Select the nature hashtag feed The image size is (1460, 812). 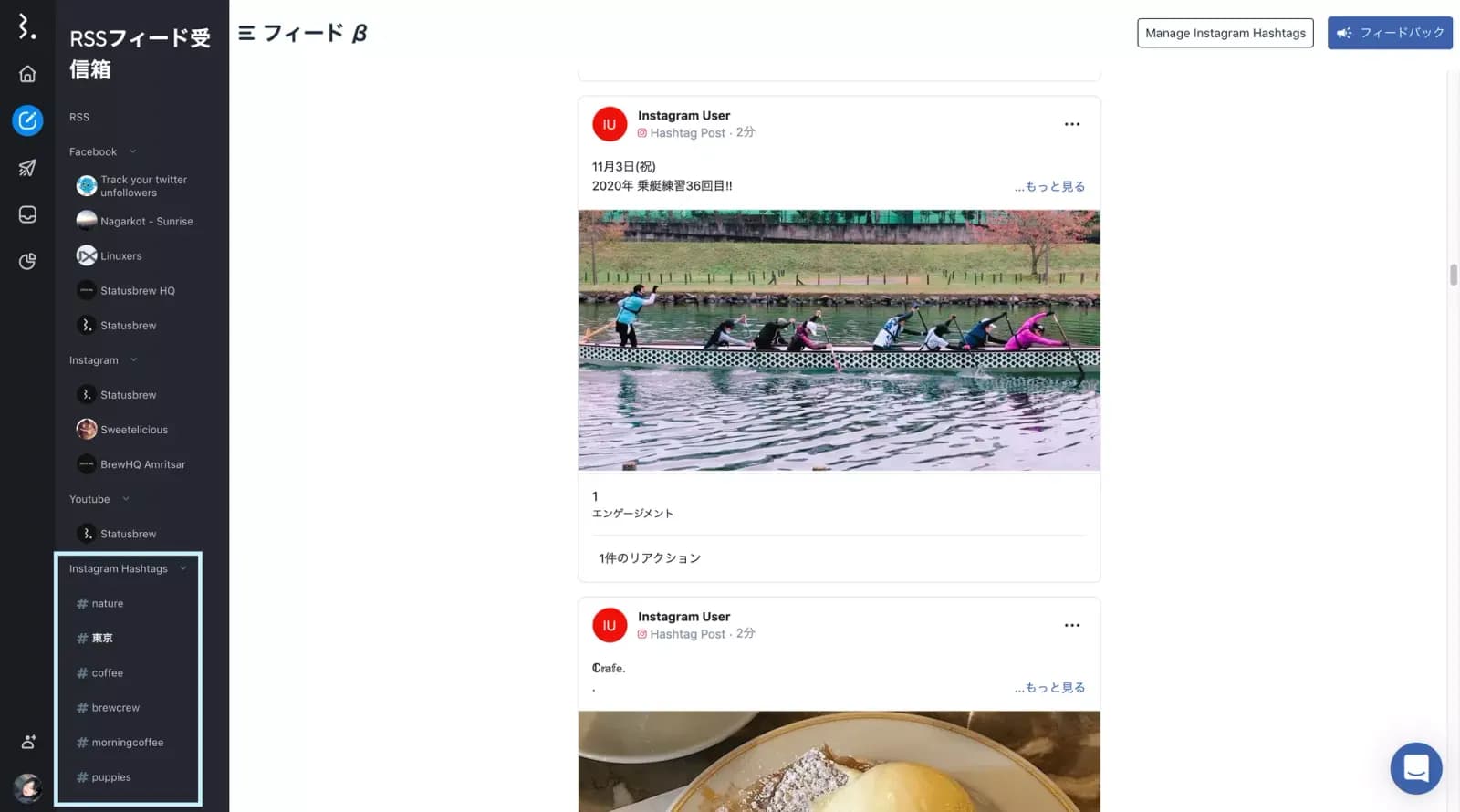(x=107, y=604)
